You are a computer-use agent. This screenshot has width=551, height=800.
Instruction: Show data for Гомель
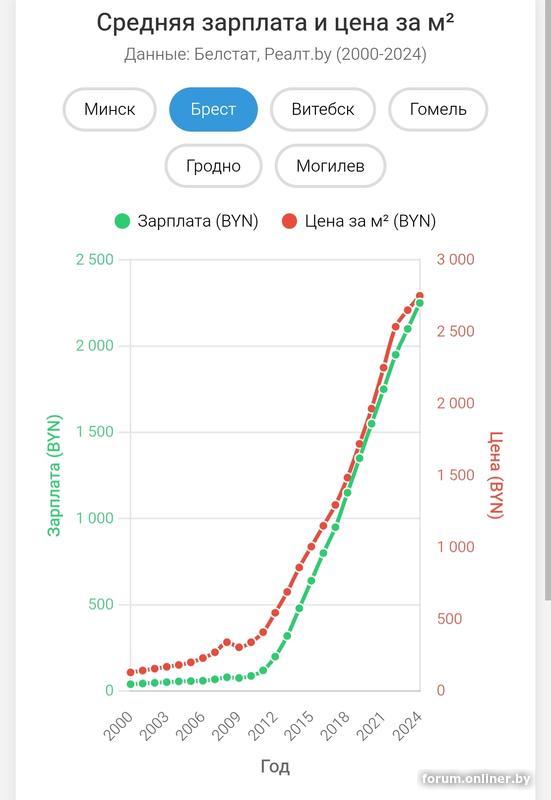click(x=438, y=109)
